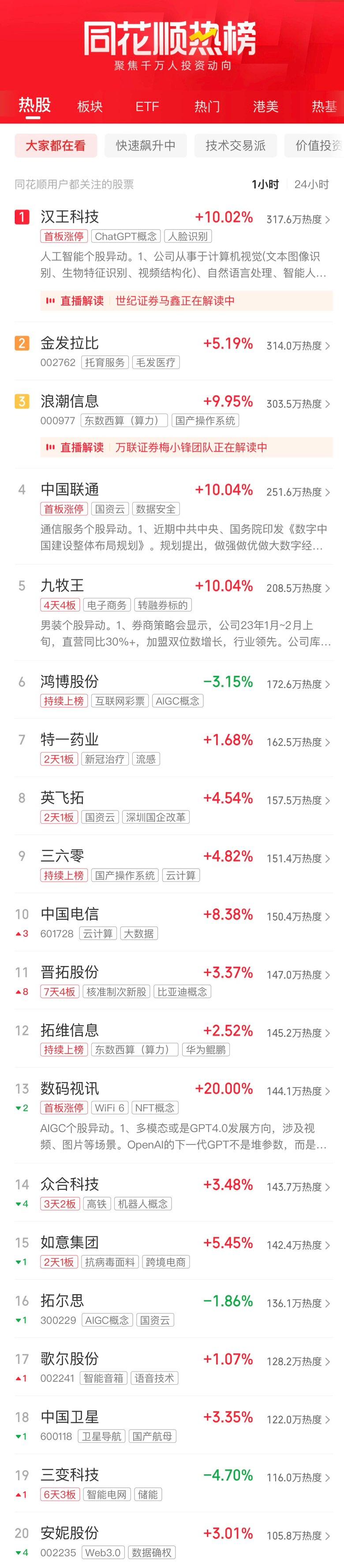Viewport: 344px width, 1568px height.
Task: Open 数码视讯 stock row
Action: coord(69,1089)
